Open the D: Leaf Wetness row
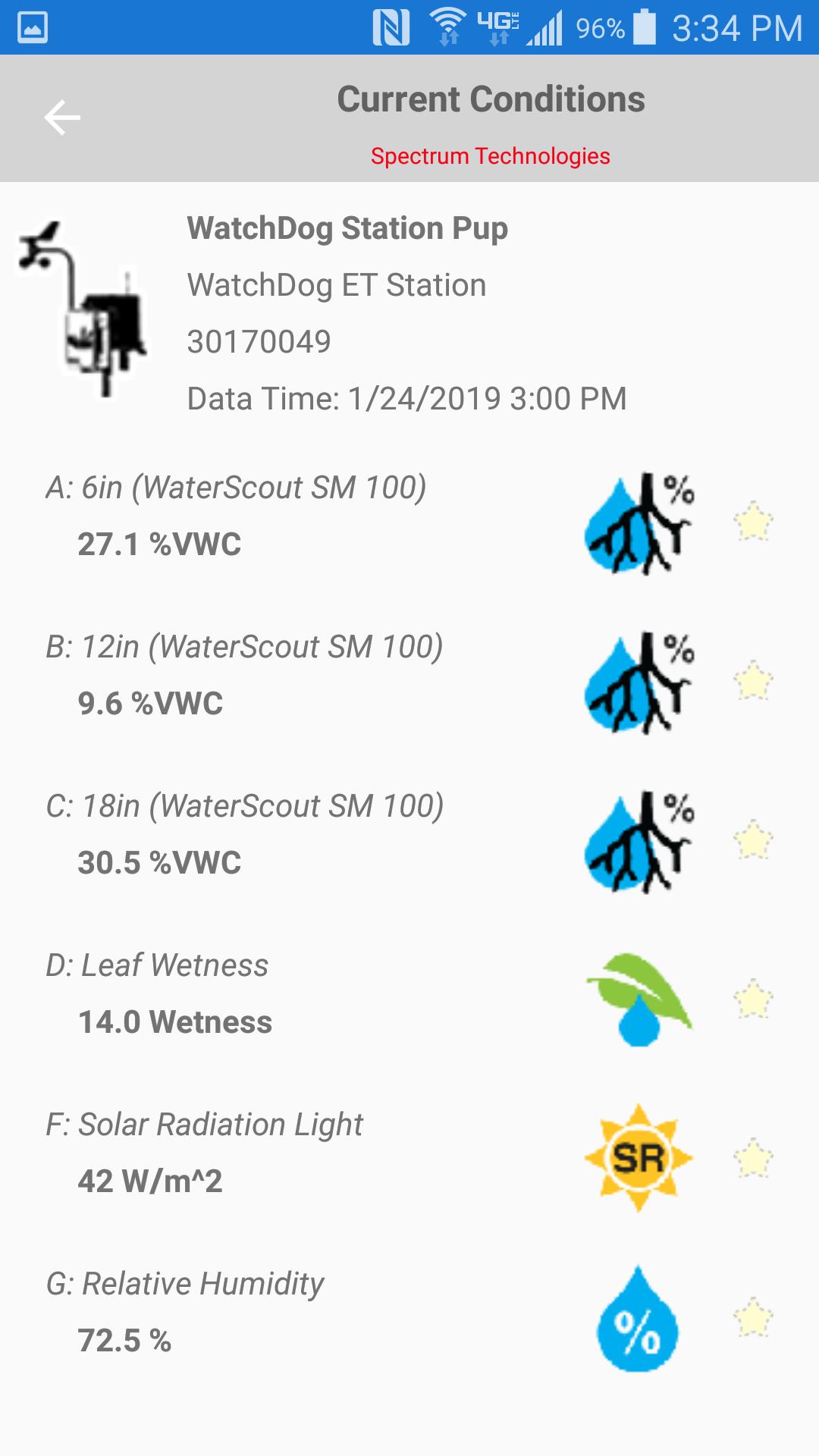 (158, 993)
